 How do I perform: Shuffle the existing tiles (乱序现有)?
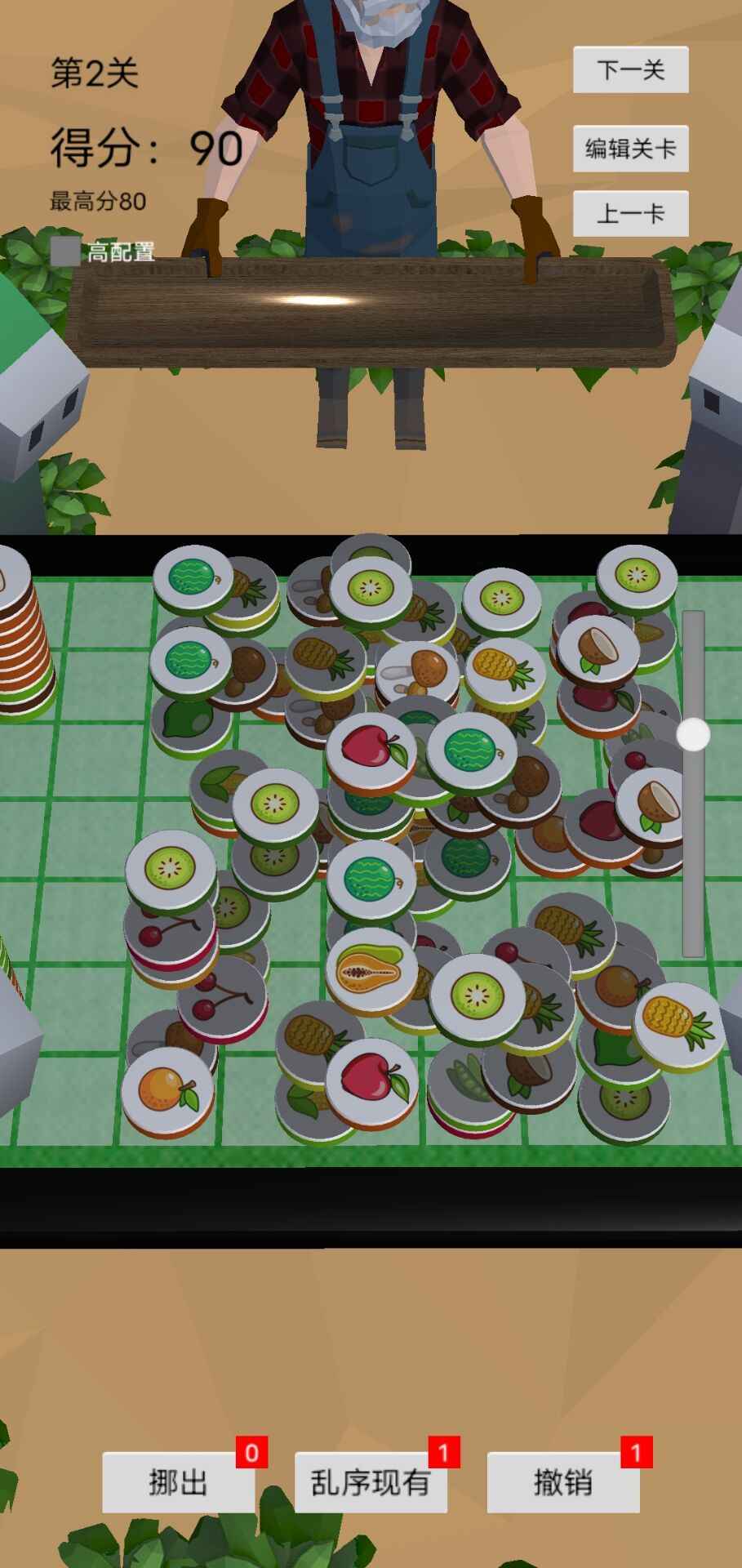tap(370, 1481)
